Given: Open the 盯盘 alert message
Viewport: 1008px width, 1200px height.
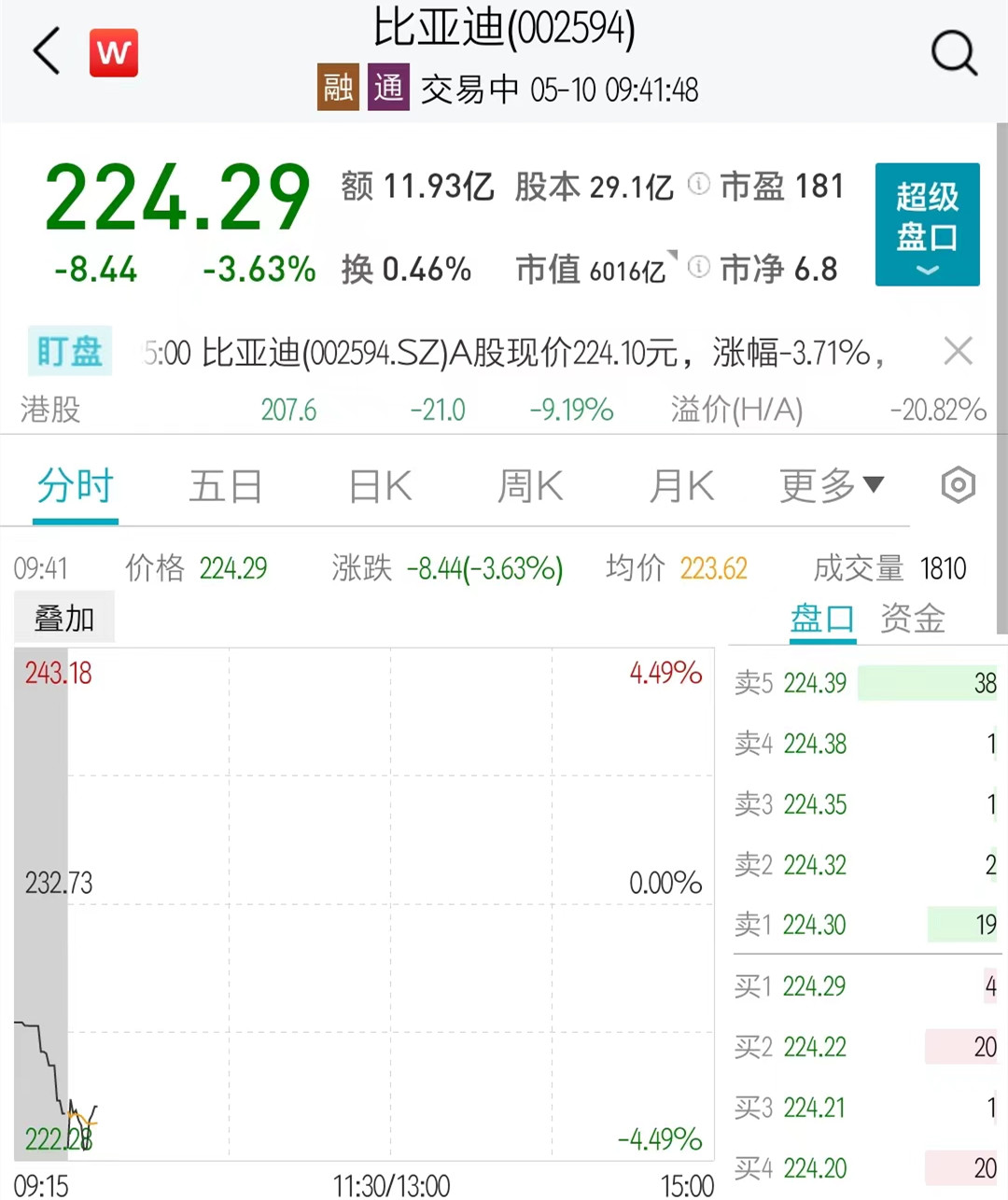Looking at the screenshot, I should pos(513,353).
